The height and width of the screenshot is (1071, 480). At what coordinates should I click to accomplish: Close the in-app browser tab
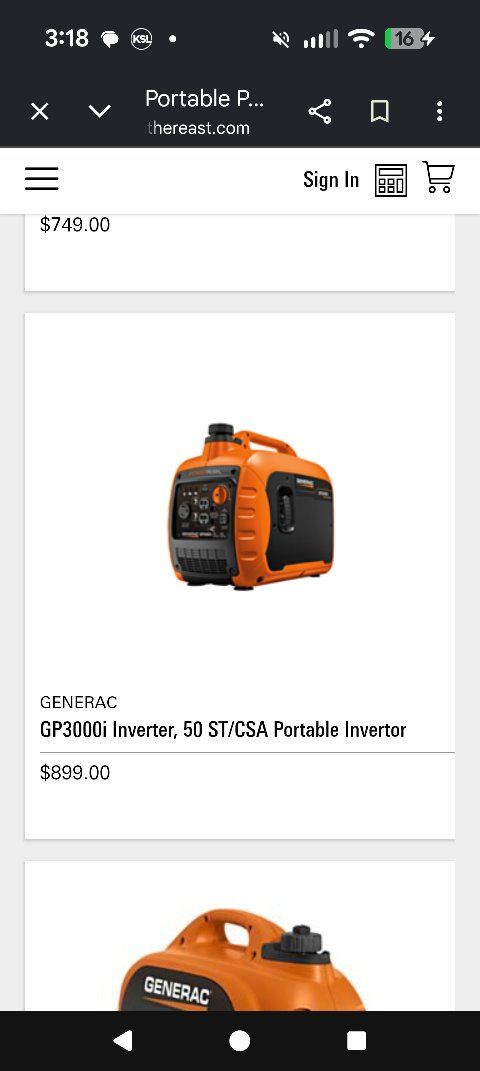[40, 111]
